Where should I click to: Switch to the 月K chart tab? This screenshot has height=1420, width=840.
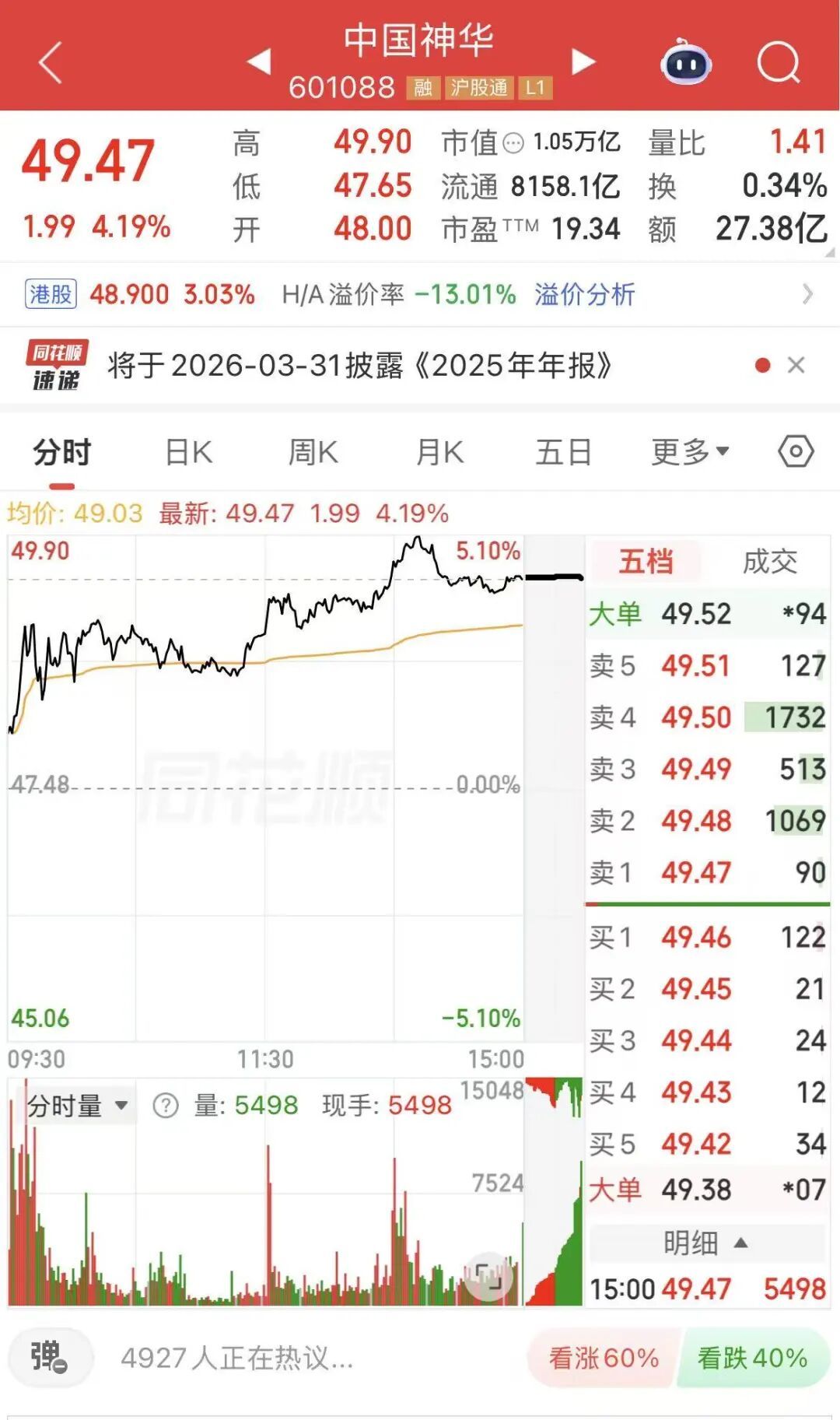pos(439,452)
